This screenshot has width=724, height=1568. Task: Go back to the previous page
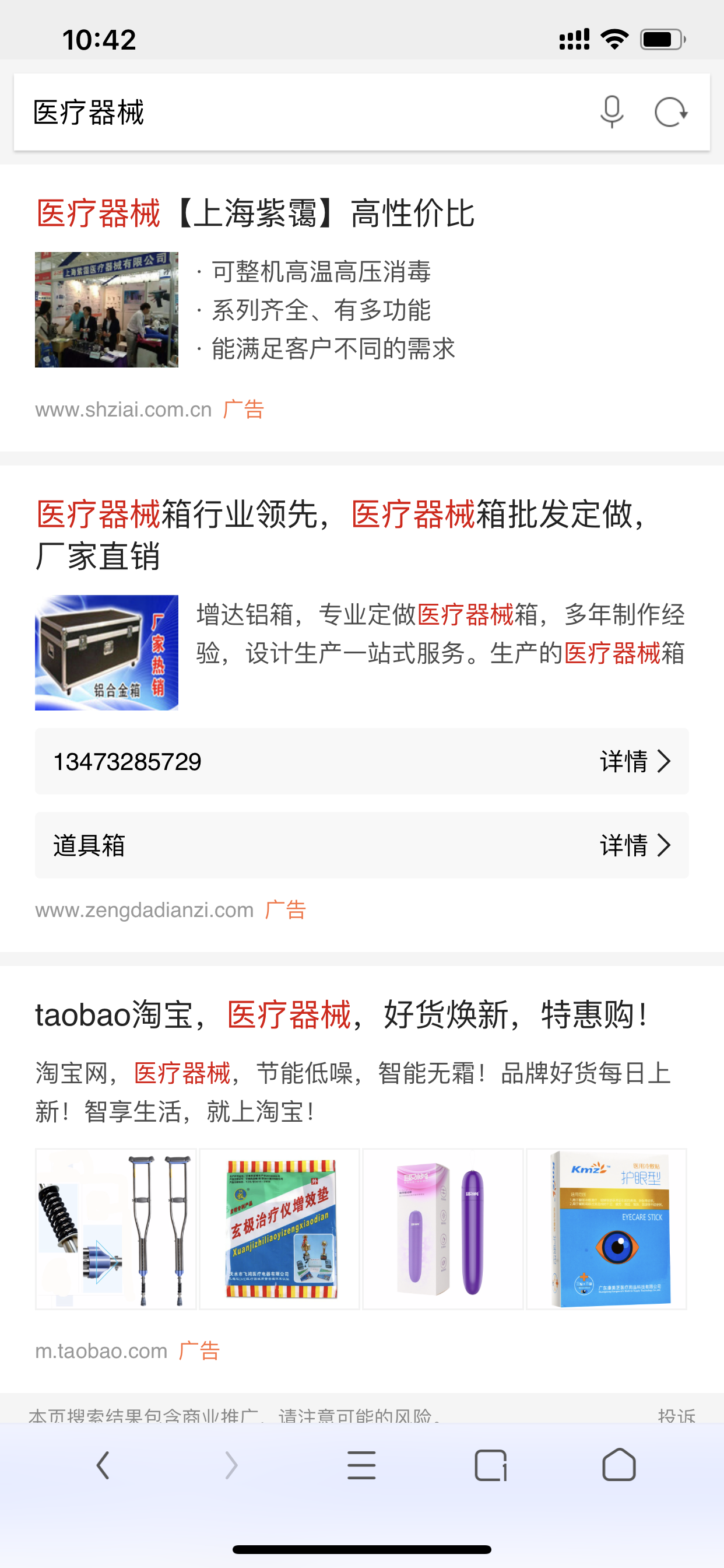pos(103,1465)
